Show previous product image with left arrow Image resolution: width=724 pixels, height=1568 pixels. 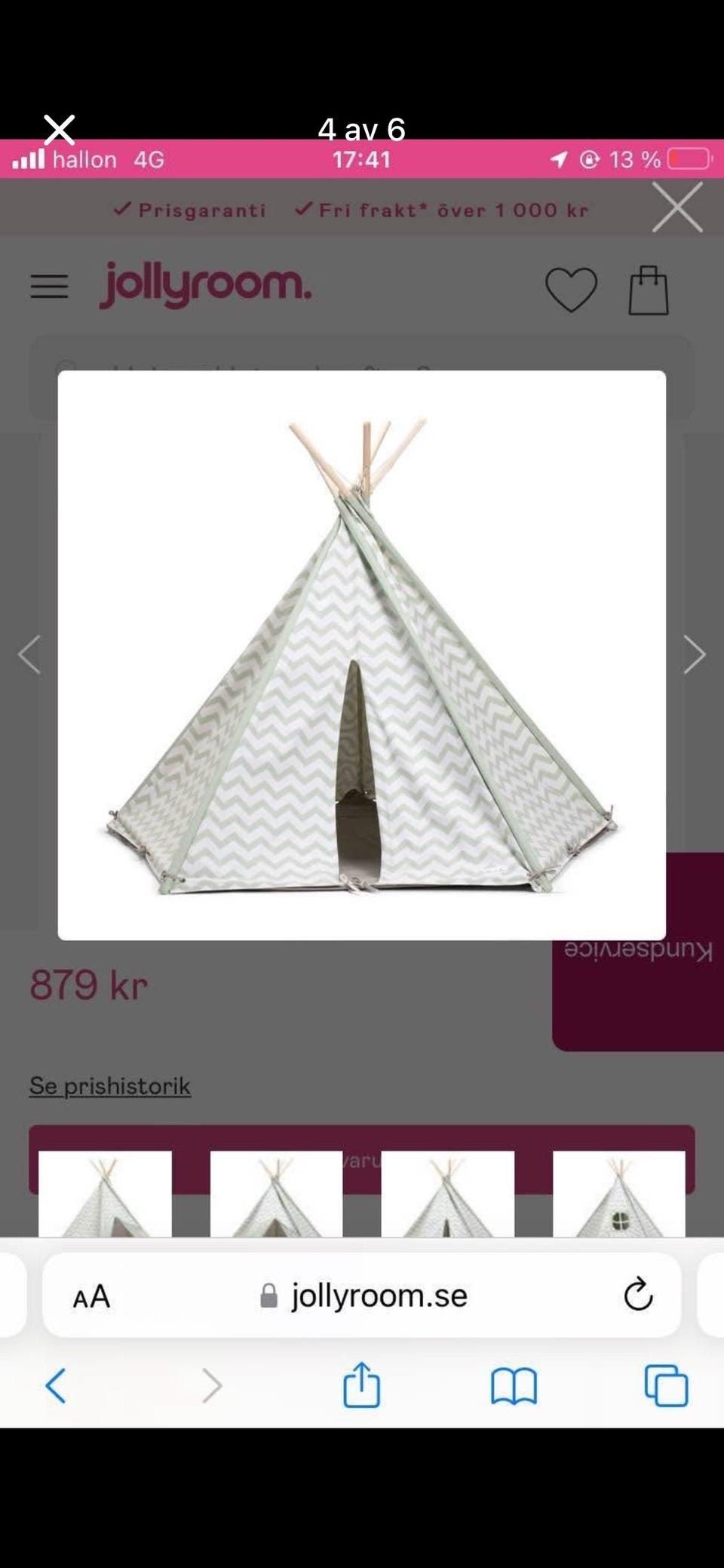(30, 654)
